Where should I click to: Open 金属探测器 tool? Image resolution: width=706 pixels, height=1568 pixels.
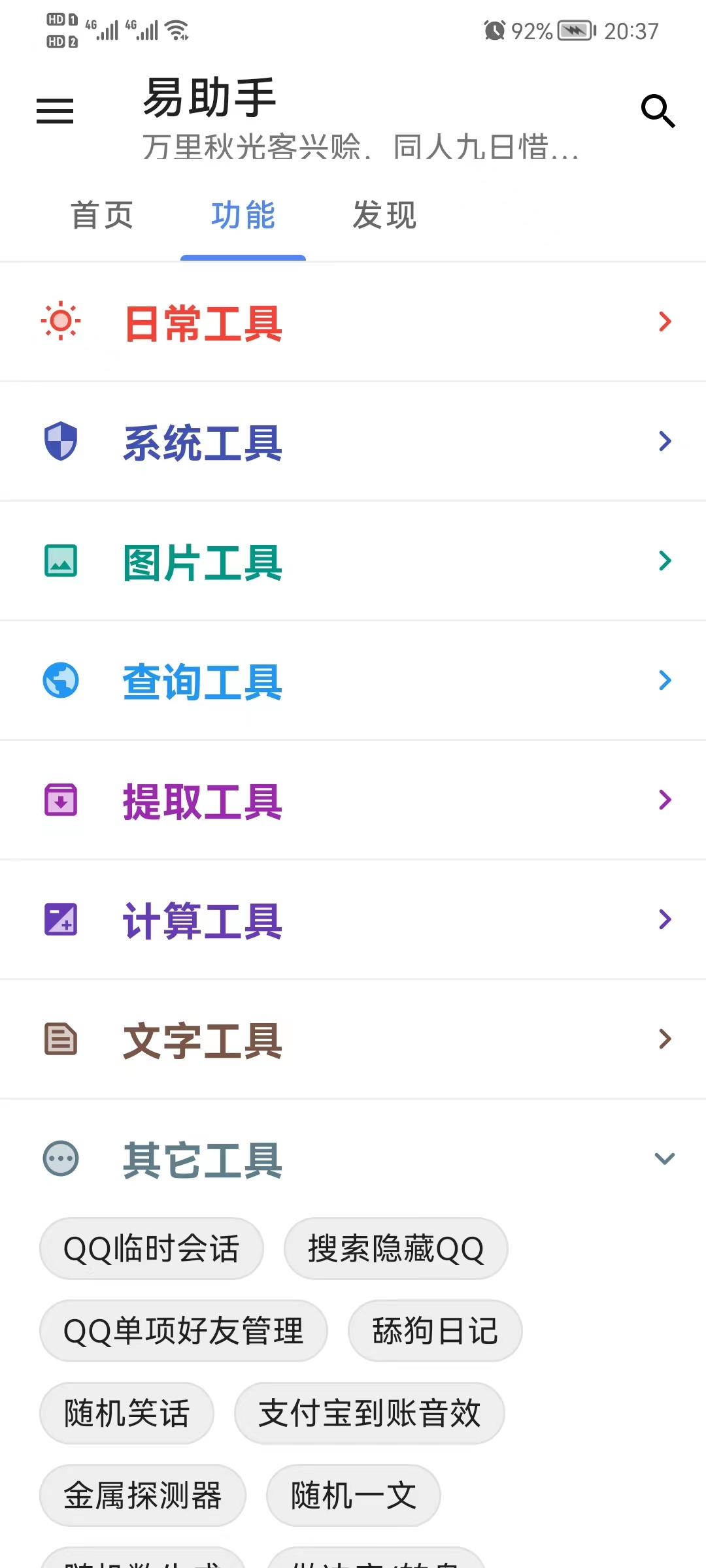pos(143,1495)
